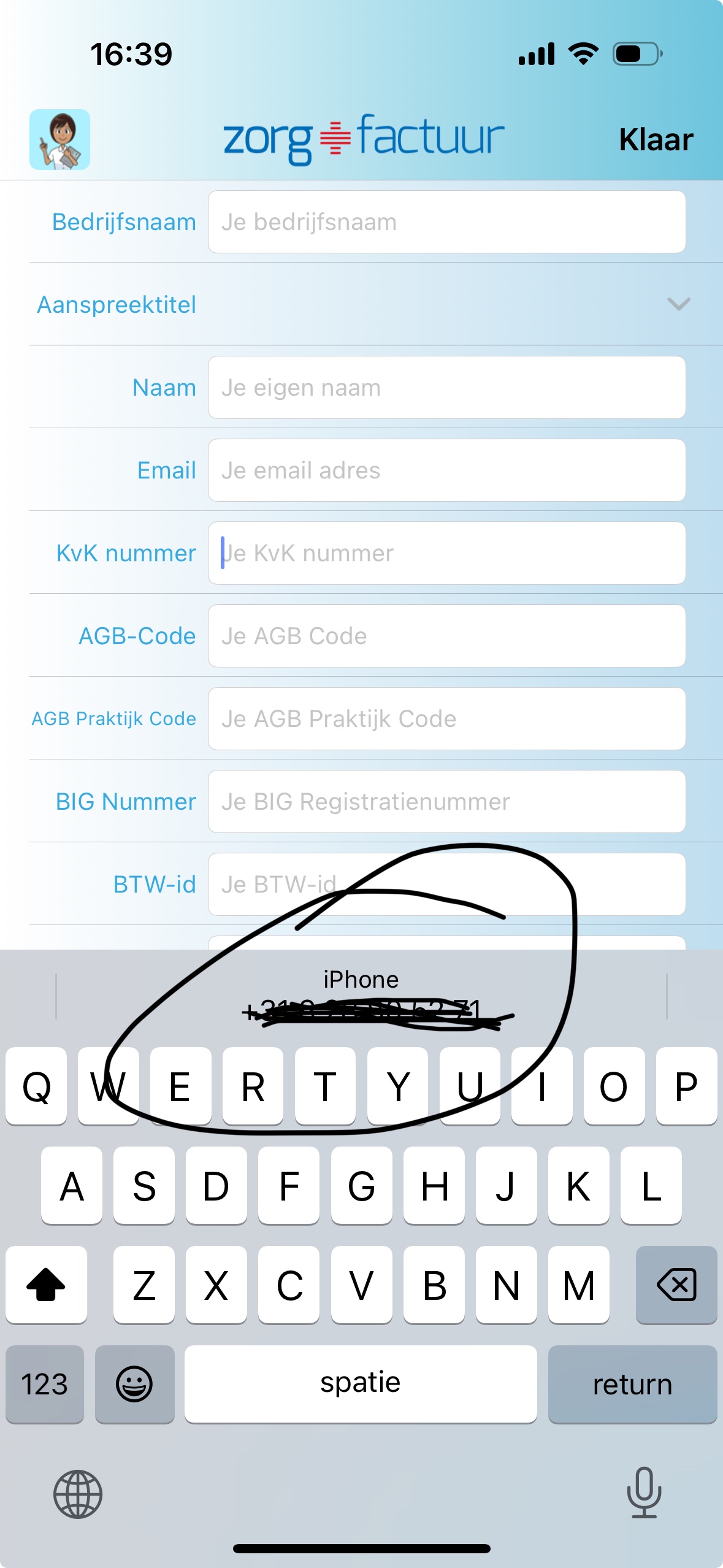
Task: Open the emoji keyboard
Action: point(134,1384)
